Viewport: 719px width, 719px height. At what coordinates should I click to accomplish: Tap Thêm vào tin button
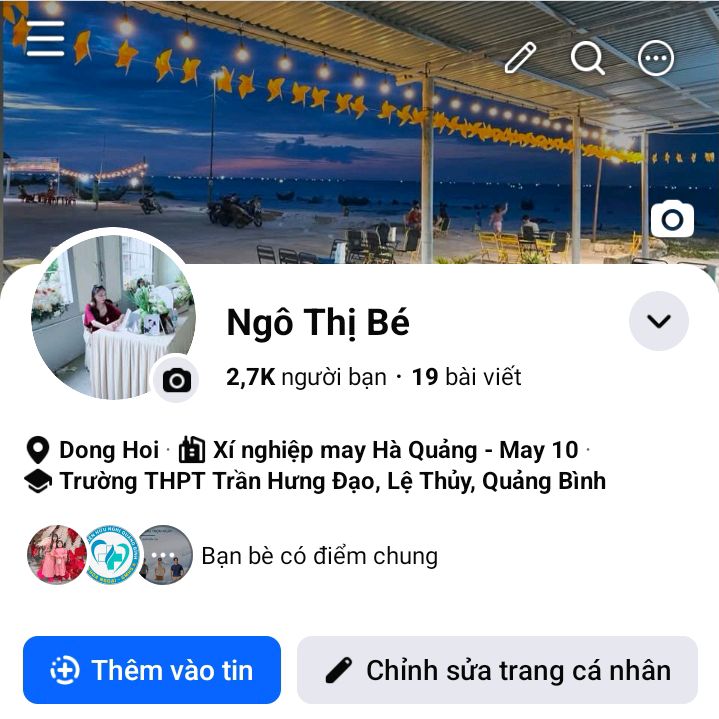(152, 670)
